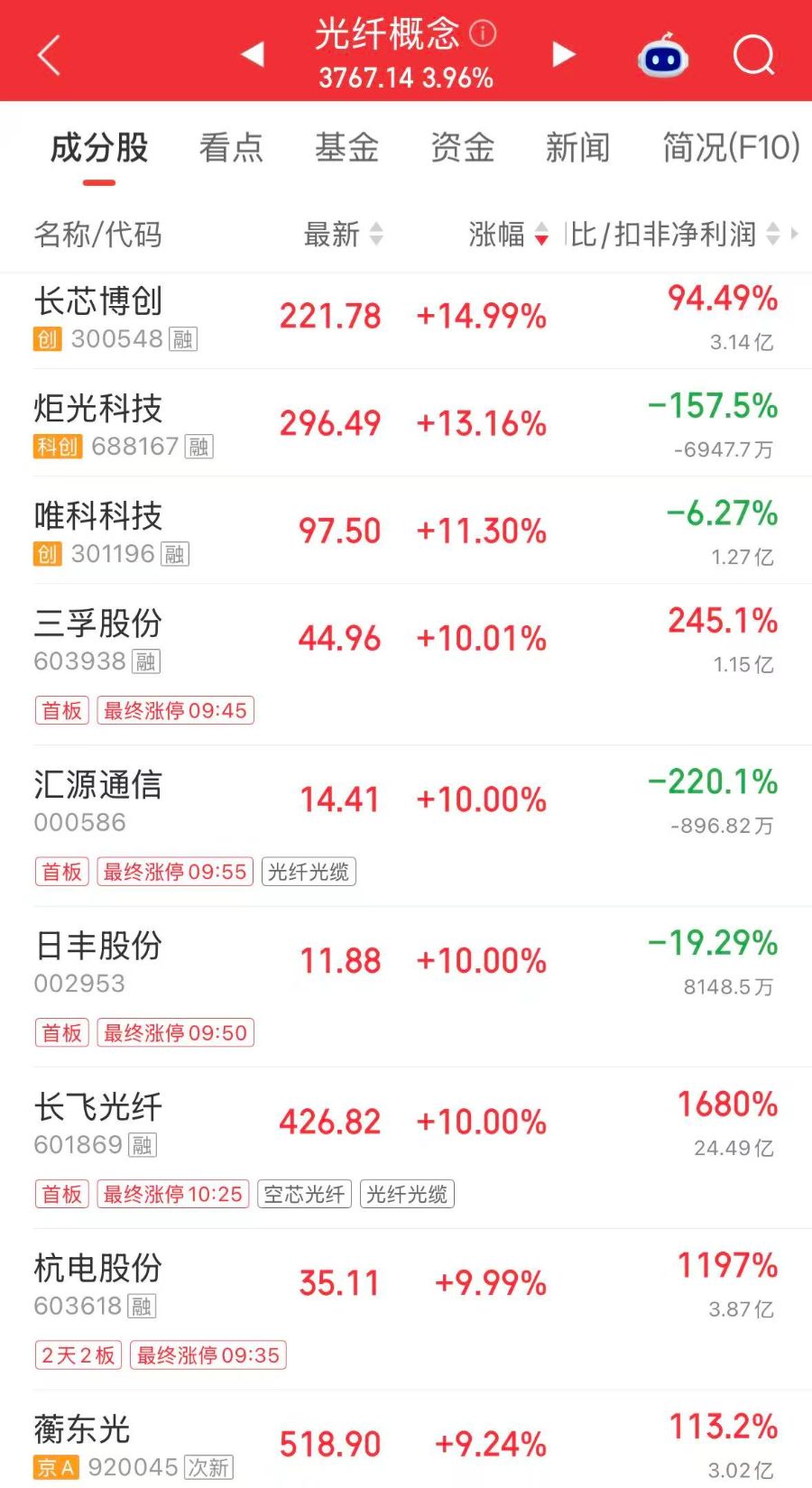The image size is (812, 1488).
Task: Go back using the header arrow
Action: (x=49, y=55)
